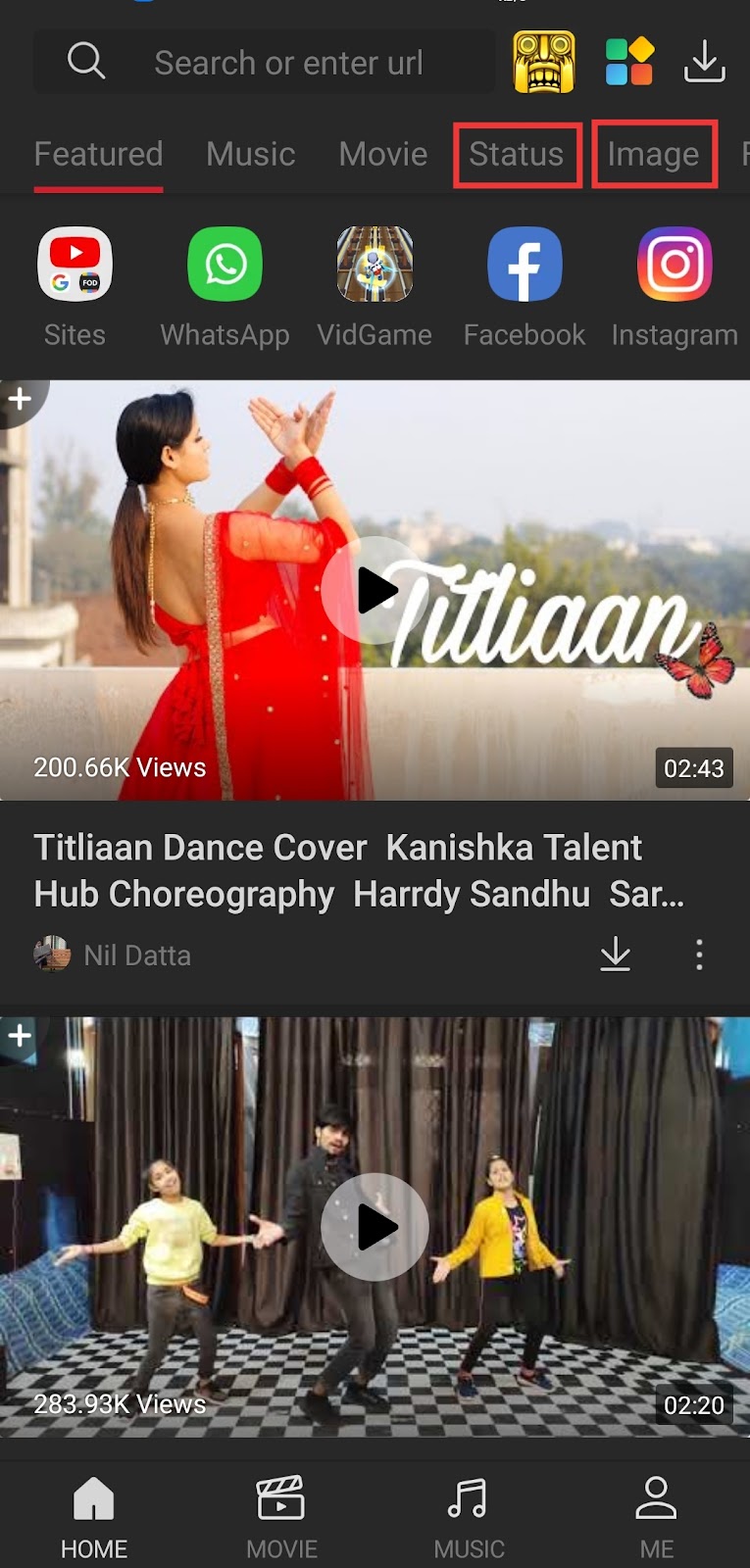Screen dimensions: 750x1568
Task: Open the downloads icon in top bar
Action: pyautogui.click(x=704, y=62)
